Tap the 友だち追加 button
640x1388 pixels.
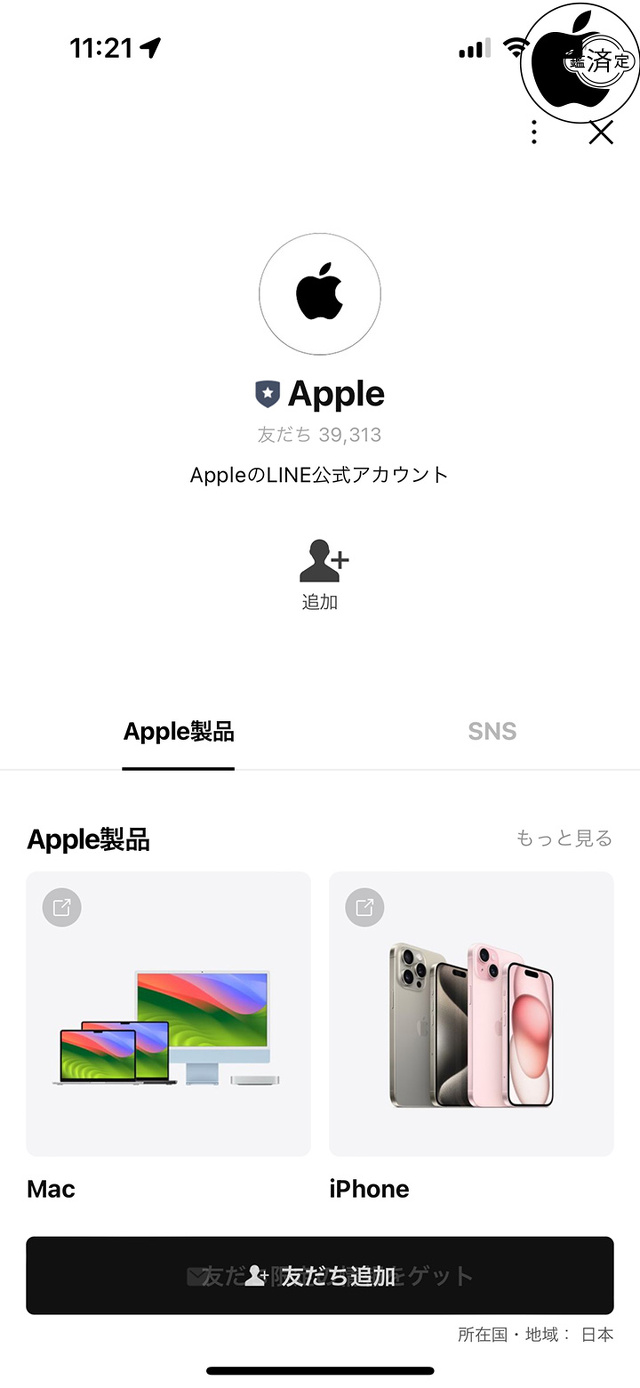tap(320, 1275)
